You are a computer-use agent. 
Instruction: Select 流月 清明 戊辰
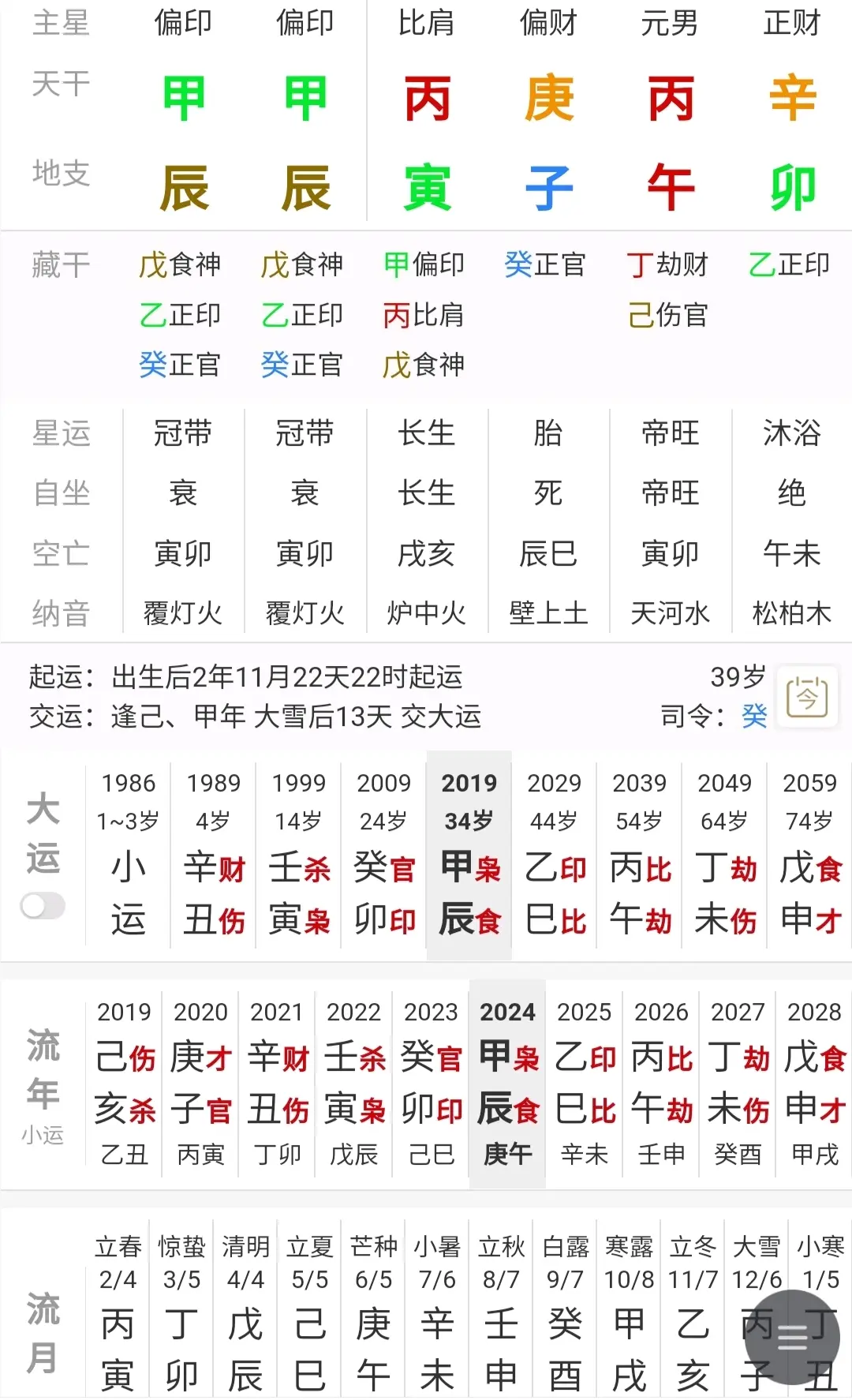pos(245,1314)
